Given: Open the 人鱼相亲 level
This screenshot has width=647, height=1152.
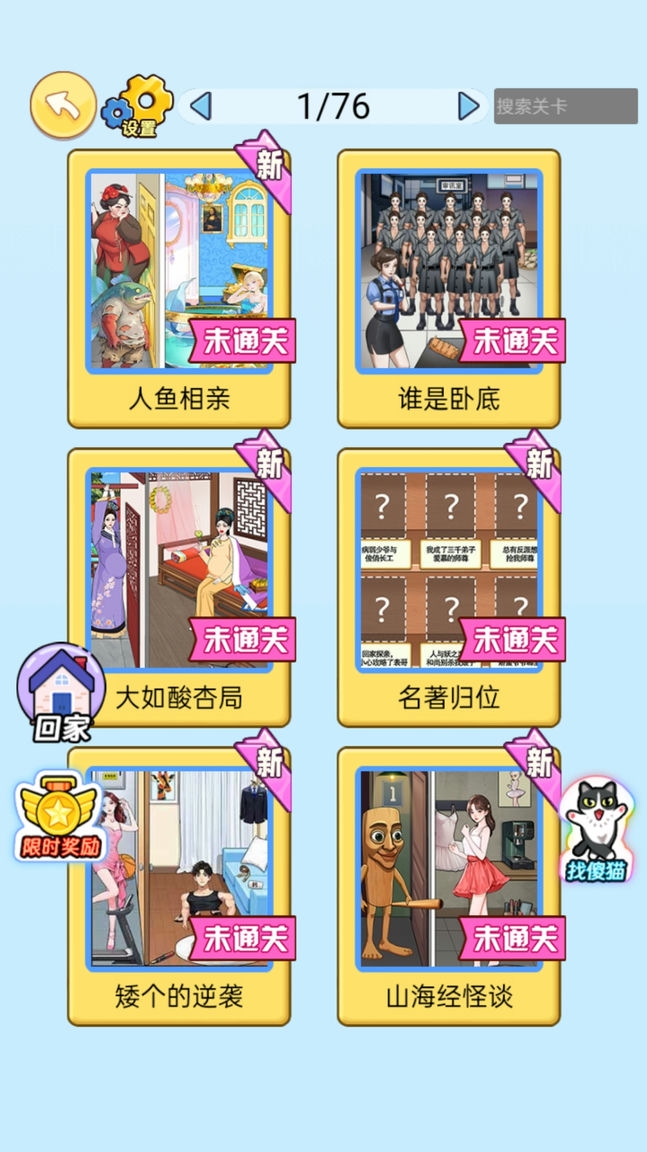Looking at the screenshot, I should pyautogui.click(x=179, y=288).
